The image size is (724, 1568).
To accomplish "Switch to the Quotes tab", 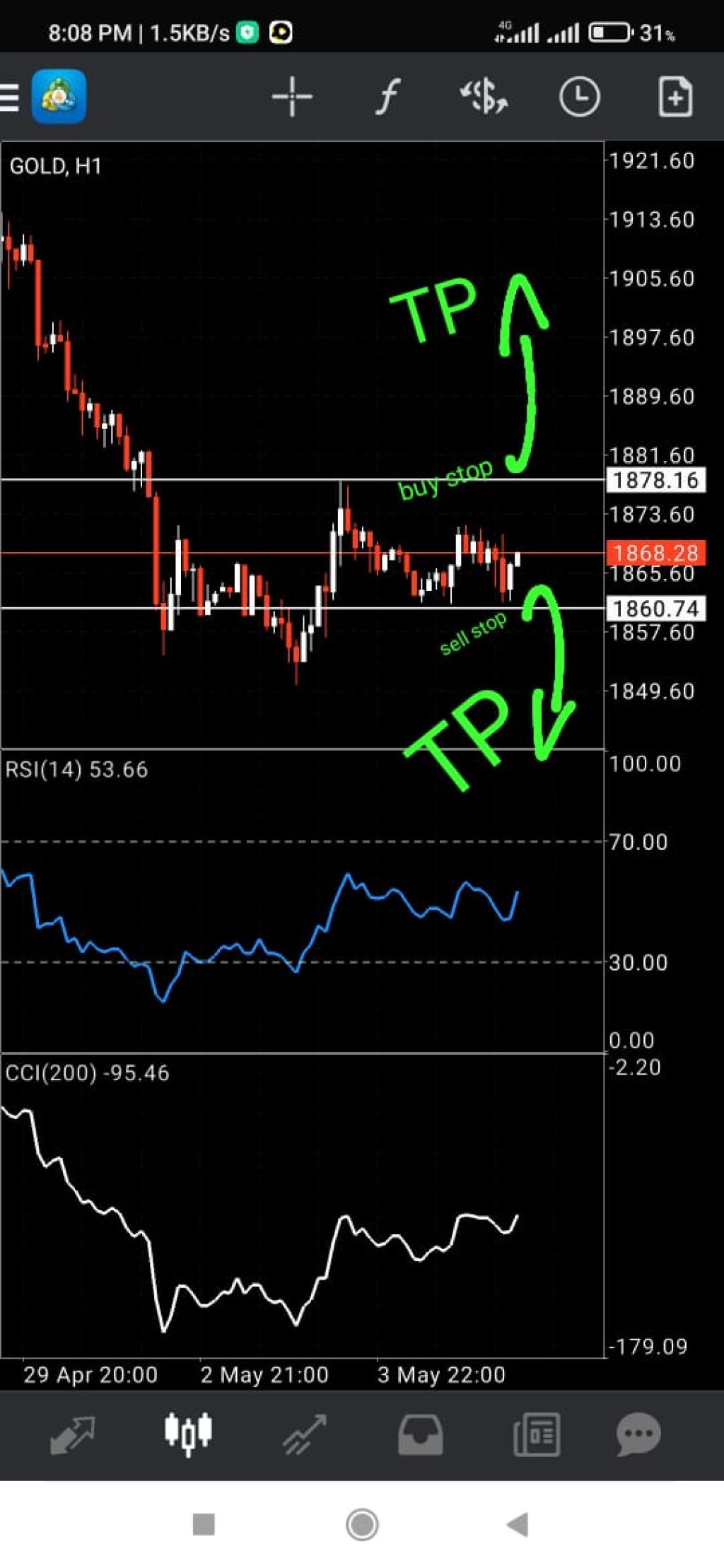I will click(x=72, y=1434).
